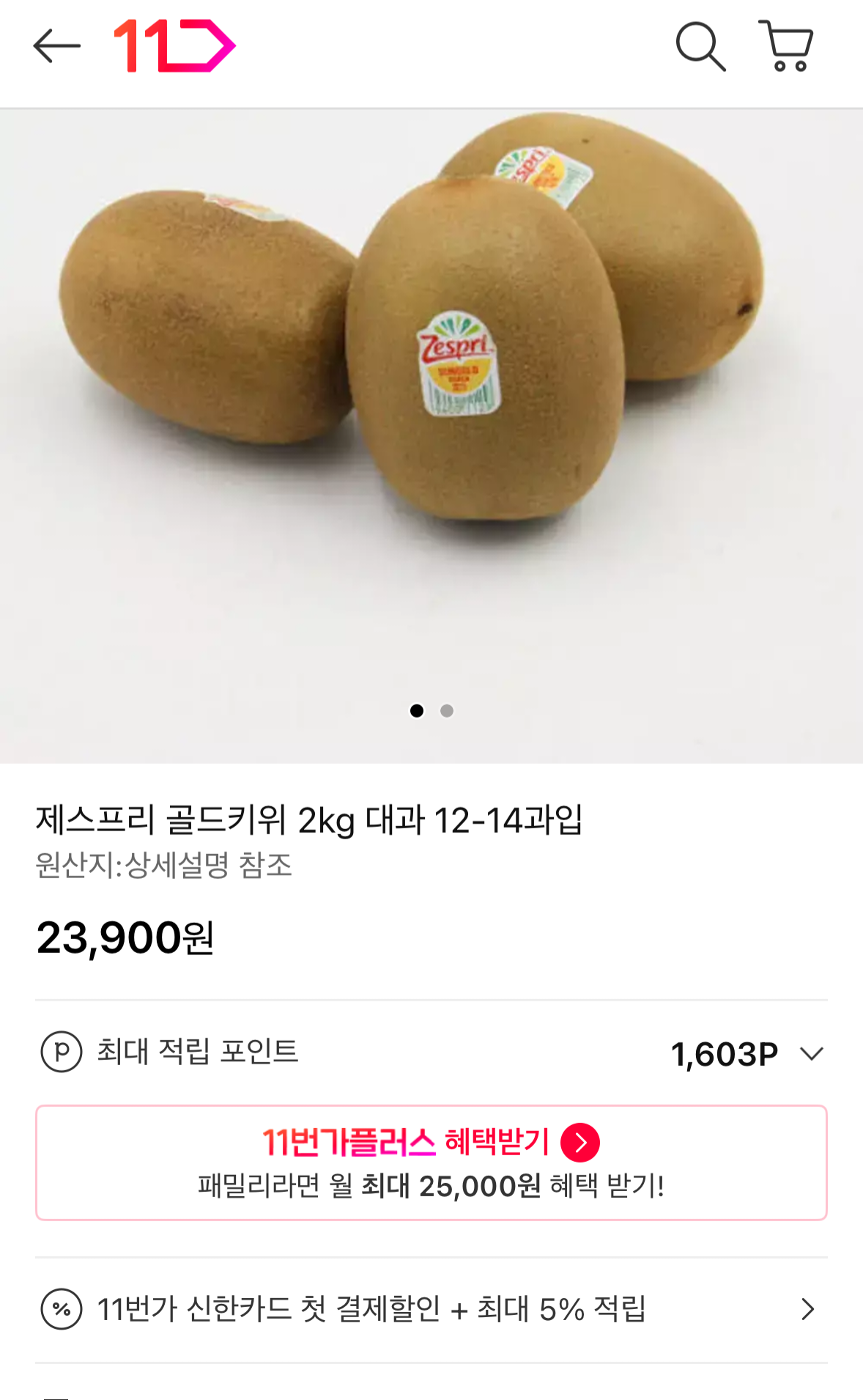Go back using the arrow icon
863x1400 pixels.
pyautogui.click(x=57, y=46)
